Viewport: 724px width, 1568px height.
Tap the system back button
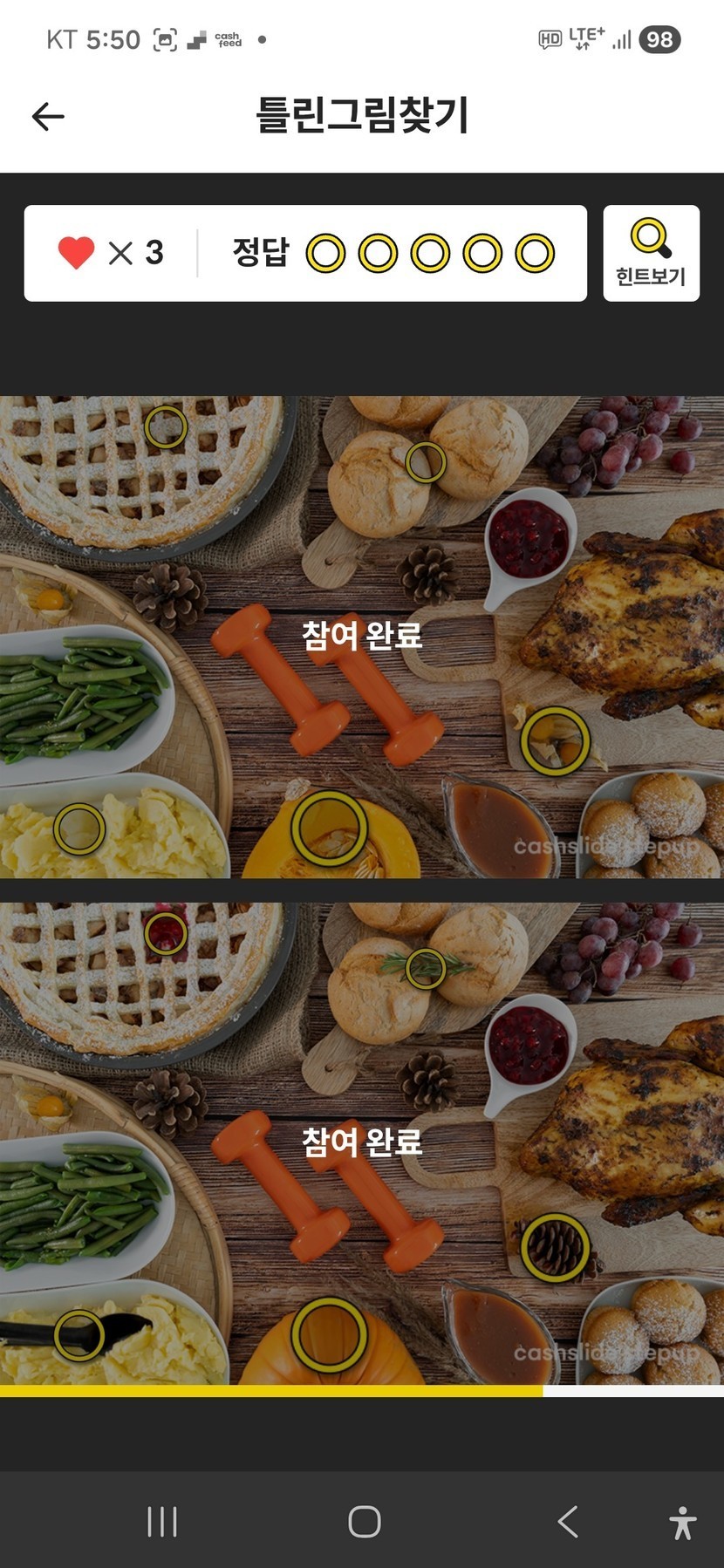[568, 1522]
